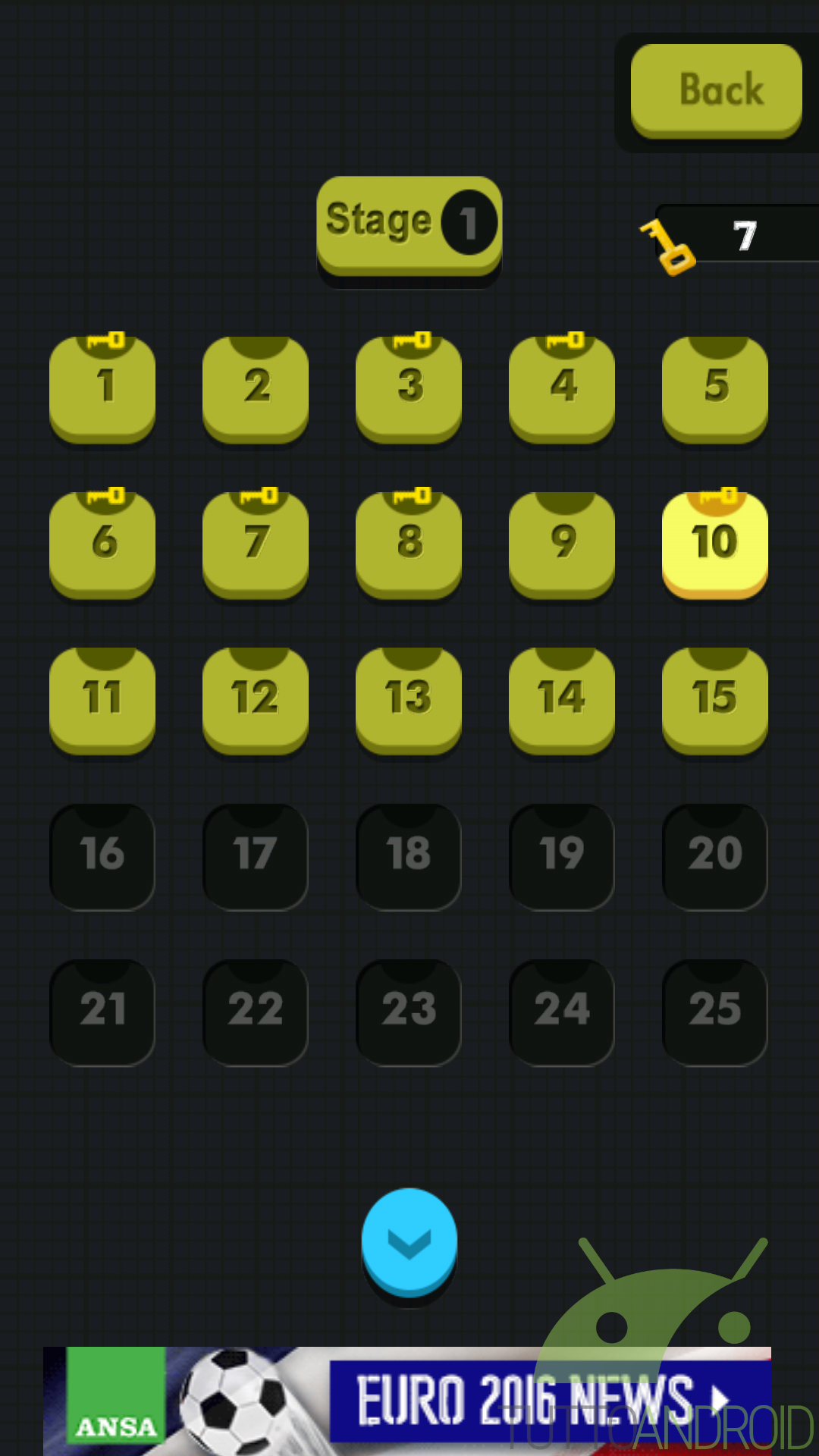Screen dimensions: 819x1456
Task: Tap locked level 16
Action: point(102,855)
